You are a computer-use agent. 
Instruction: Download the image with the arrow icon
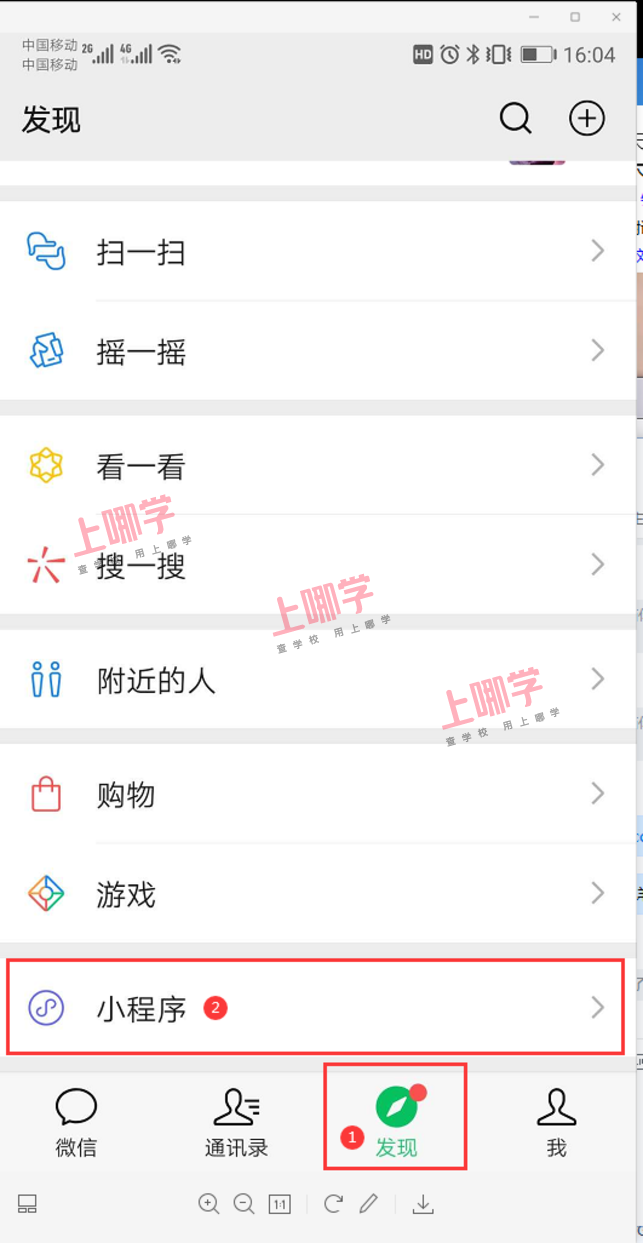[x=423, y=1204]
